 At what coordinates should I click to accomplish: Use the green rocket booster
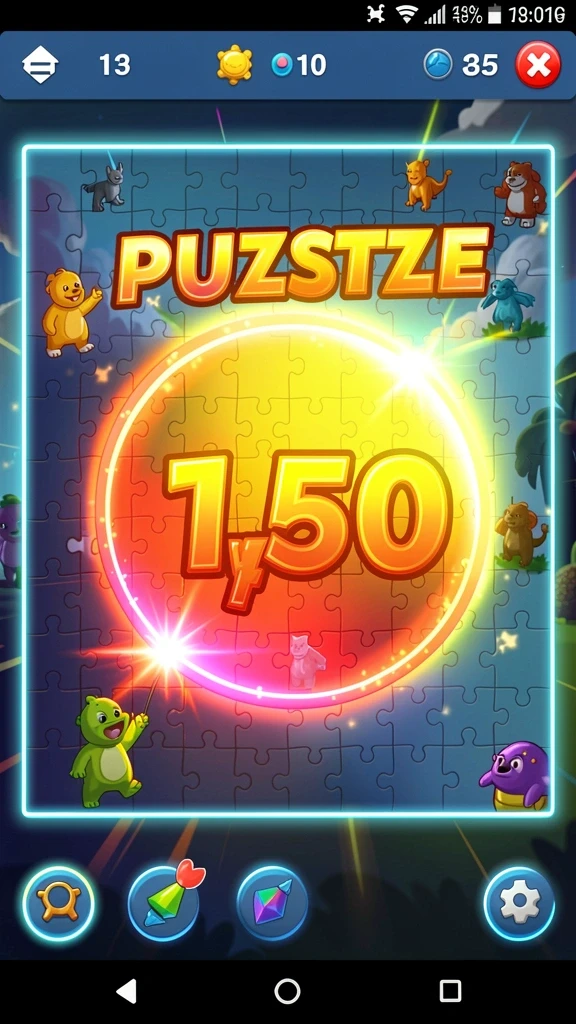pyautogui.click(x=163, y=903)
